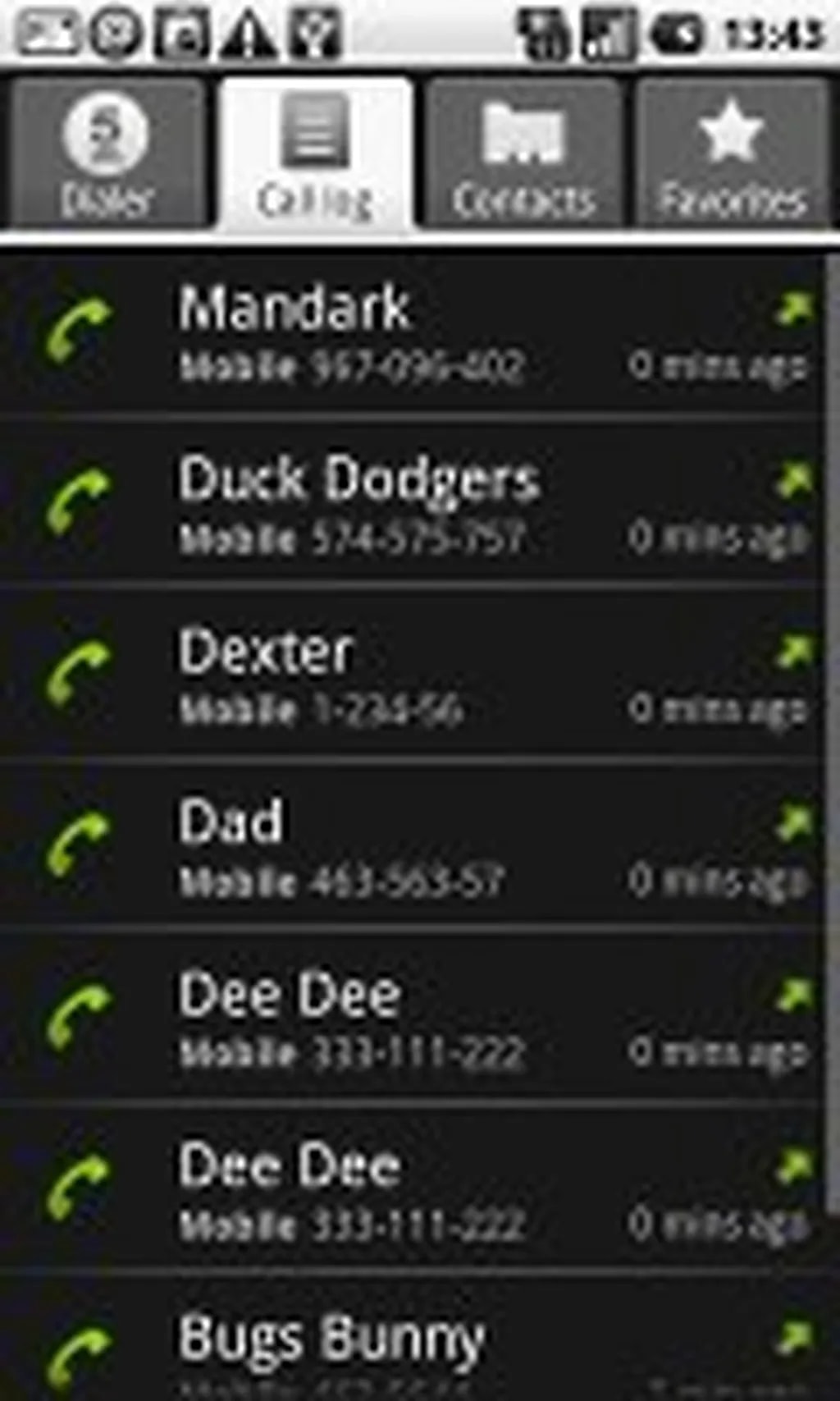
Task: Tap the green phone icon beside Mandark
Action: (78, 328)
